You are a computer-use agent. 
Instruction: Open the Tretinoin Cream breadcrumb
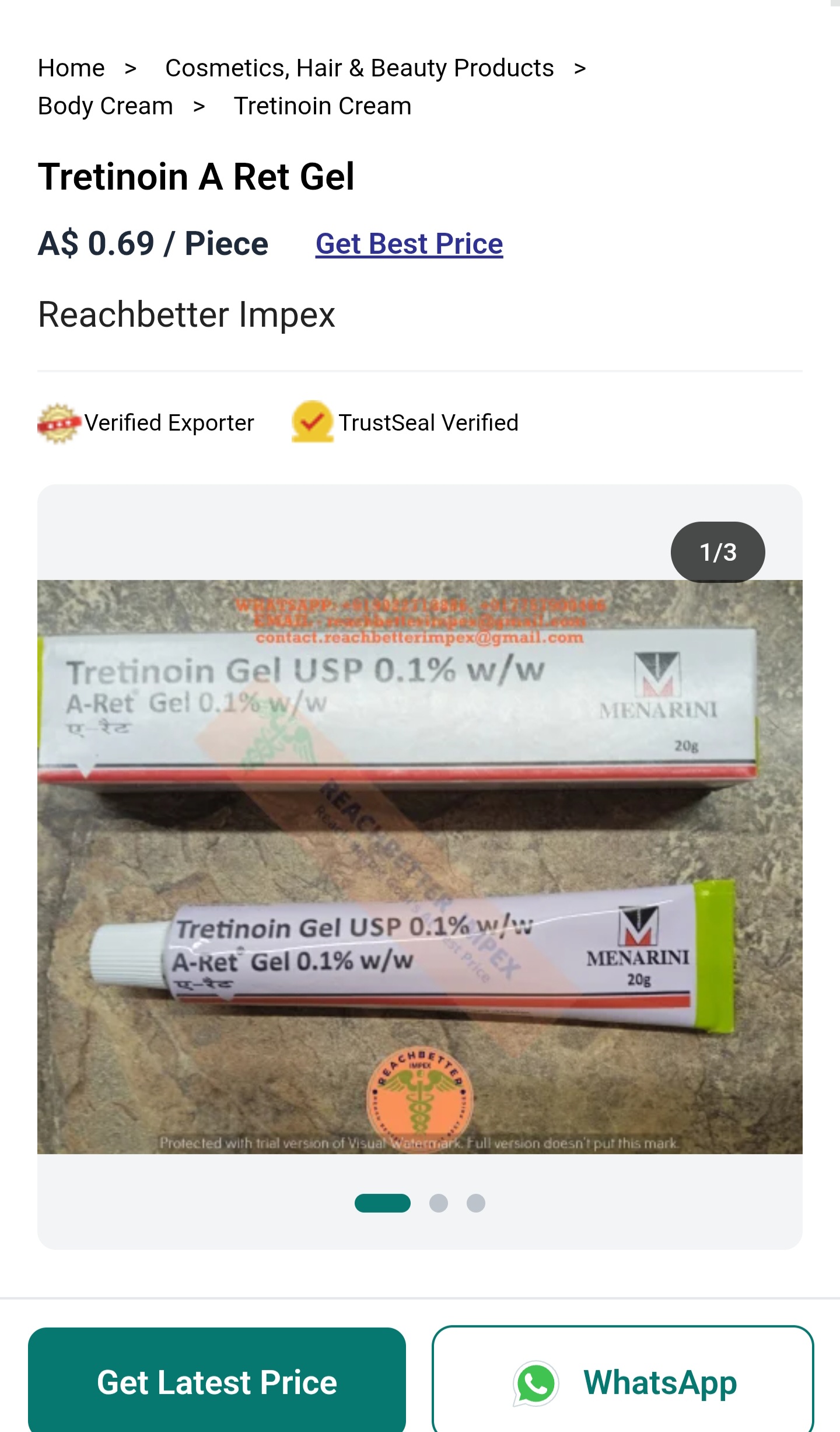(323, 106)
